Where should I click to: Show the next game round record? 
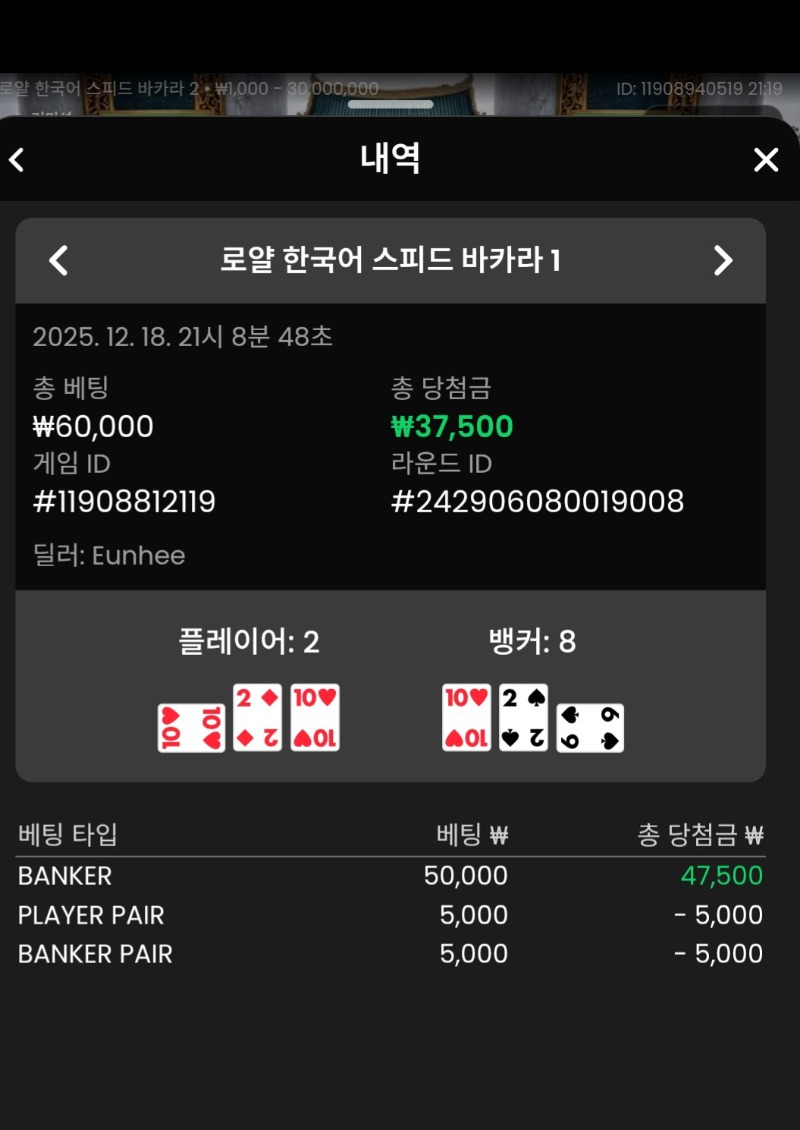tap(723, 261)
